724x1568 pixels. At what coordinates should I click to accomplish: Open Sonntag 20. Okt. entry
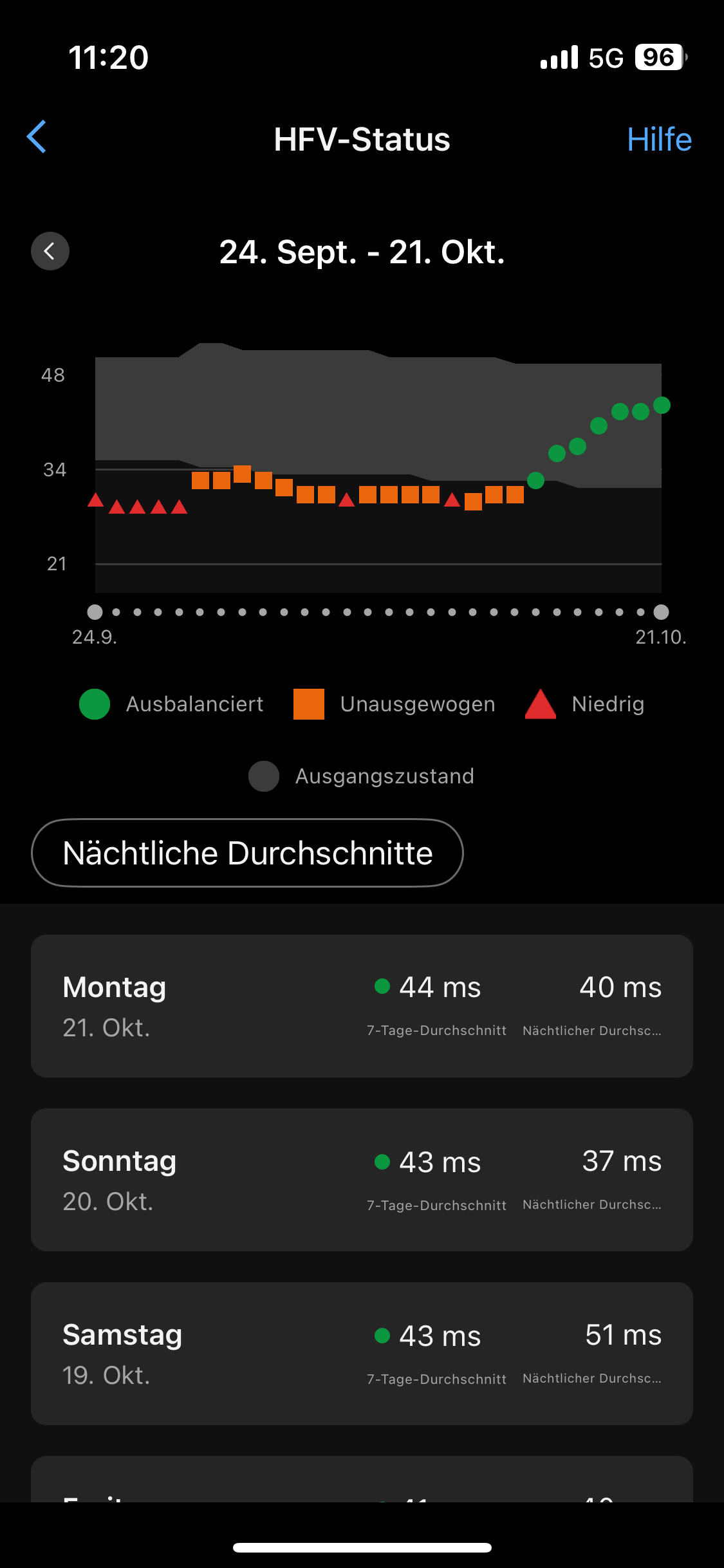point(362,1179)
